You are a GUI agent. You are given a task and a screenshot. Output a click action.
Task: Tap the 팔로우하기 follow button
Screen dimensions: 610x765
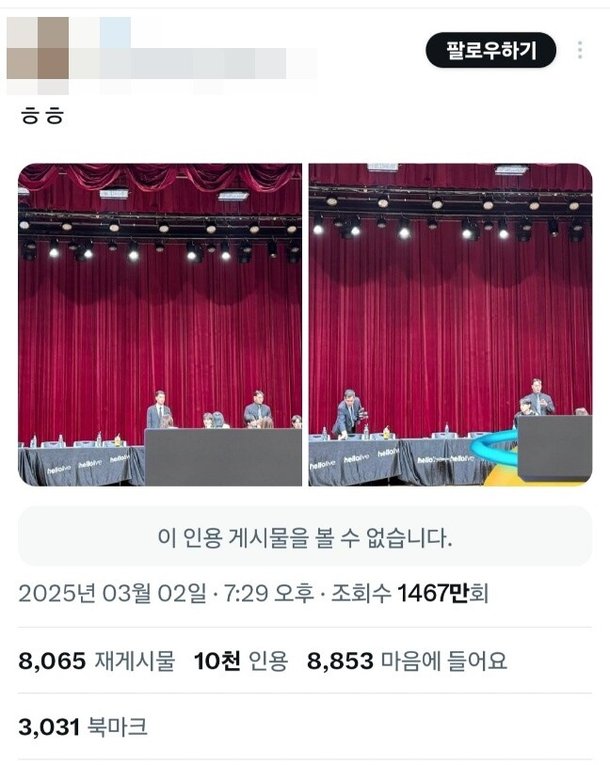point(490,48)
